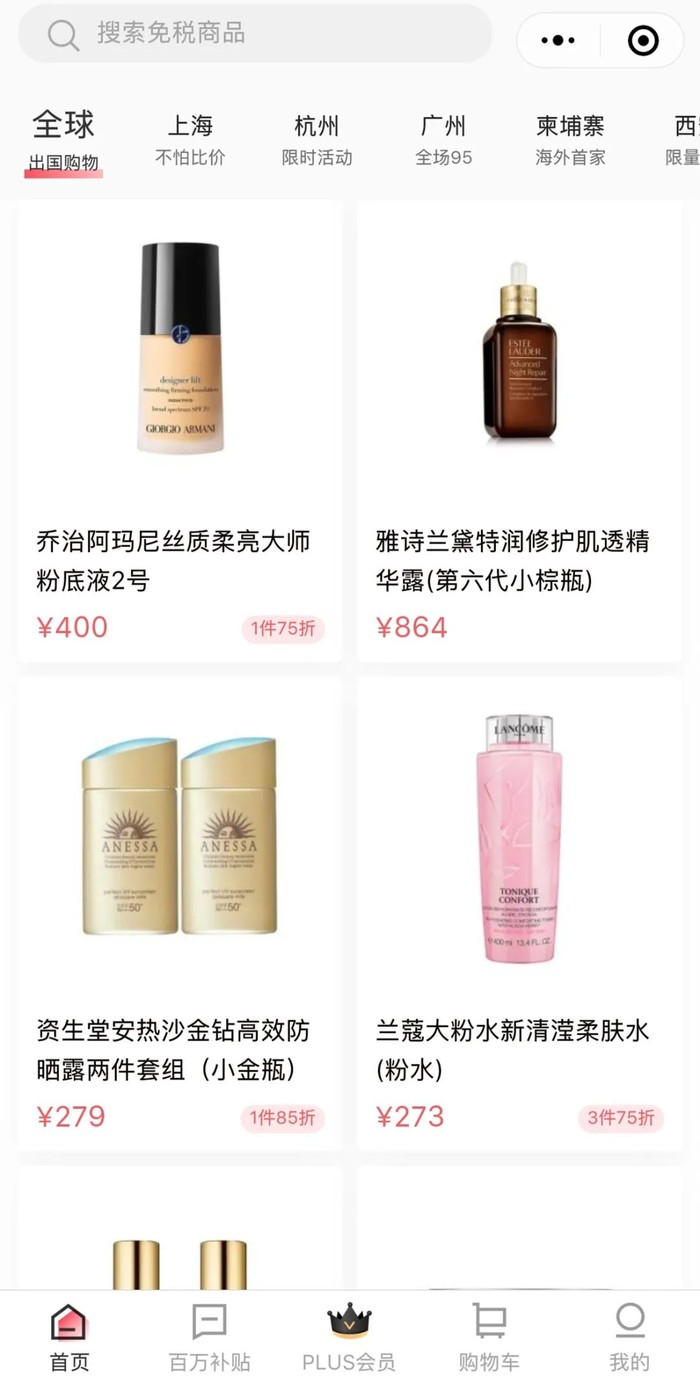Screen dimensions: 700x1384
Task: Open the mini program three-dot menu
Action: click(x=558, y=41)
